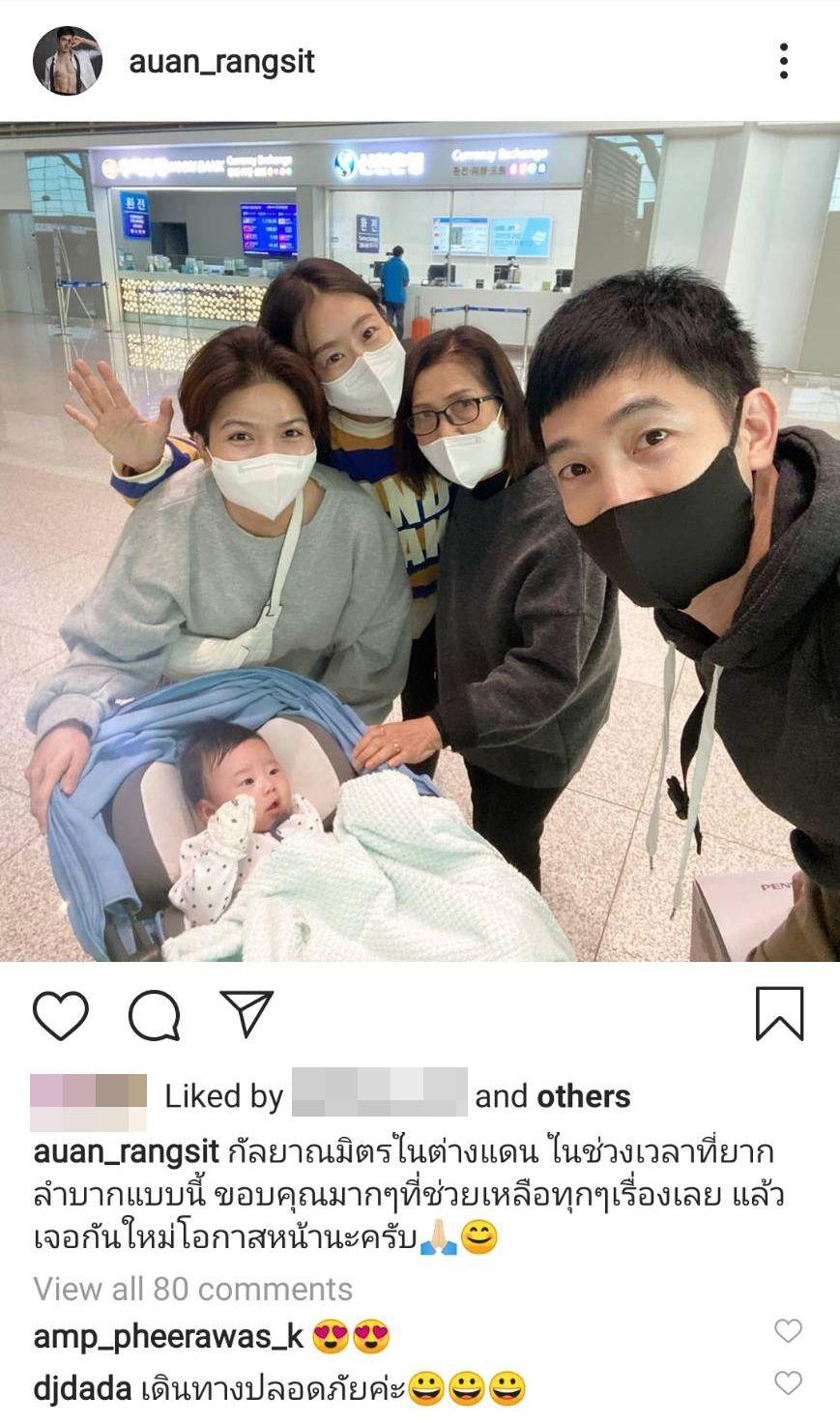View all 80 comments
Viewport: 840px width, 1424px height.
[x=193, y=1289]
